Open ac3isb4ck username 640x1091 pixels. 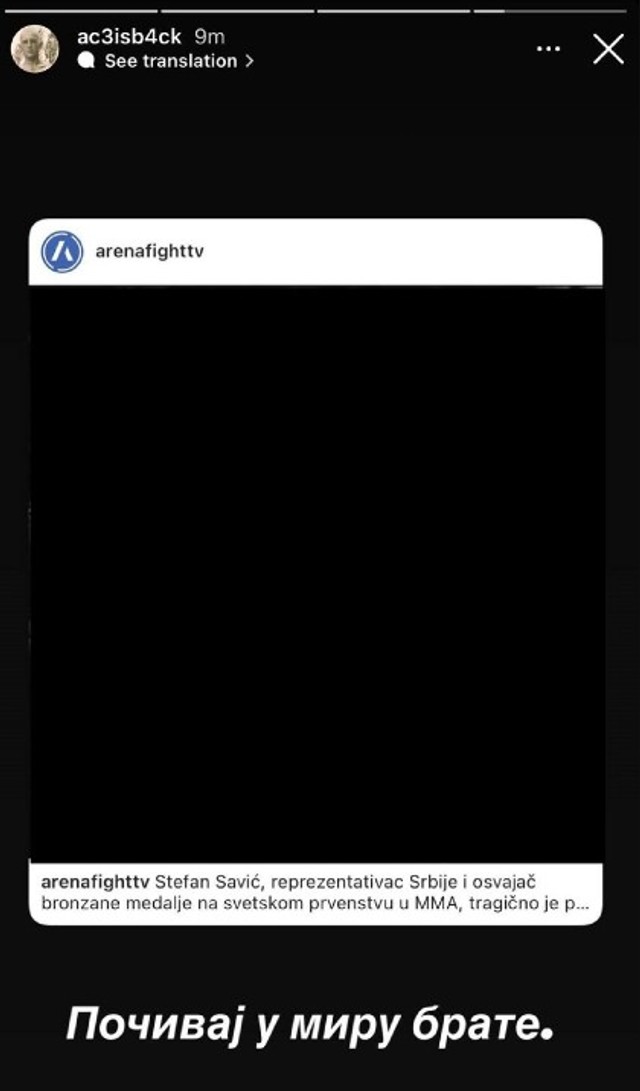click(x=129, y=37)
